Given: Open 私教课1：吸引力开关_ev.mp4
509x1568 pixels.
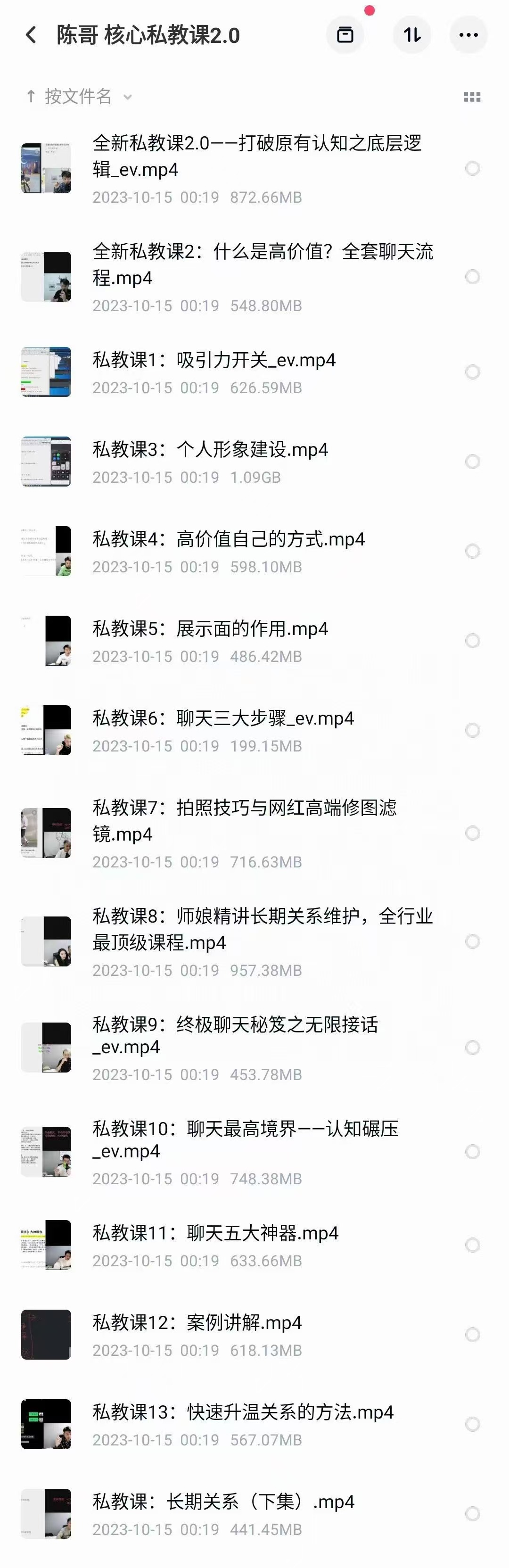Looking at the screenshot, I should click(x=213, y=360).
